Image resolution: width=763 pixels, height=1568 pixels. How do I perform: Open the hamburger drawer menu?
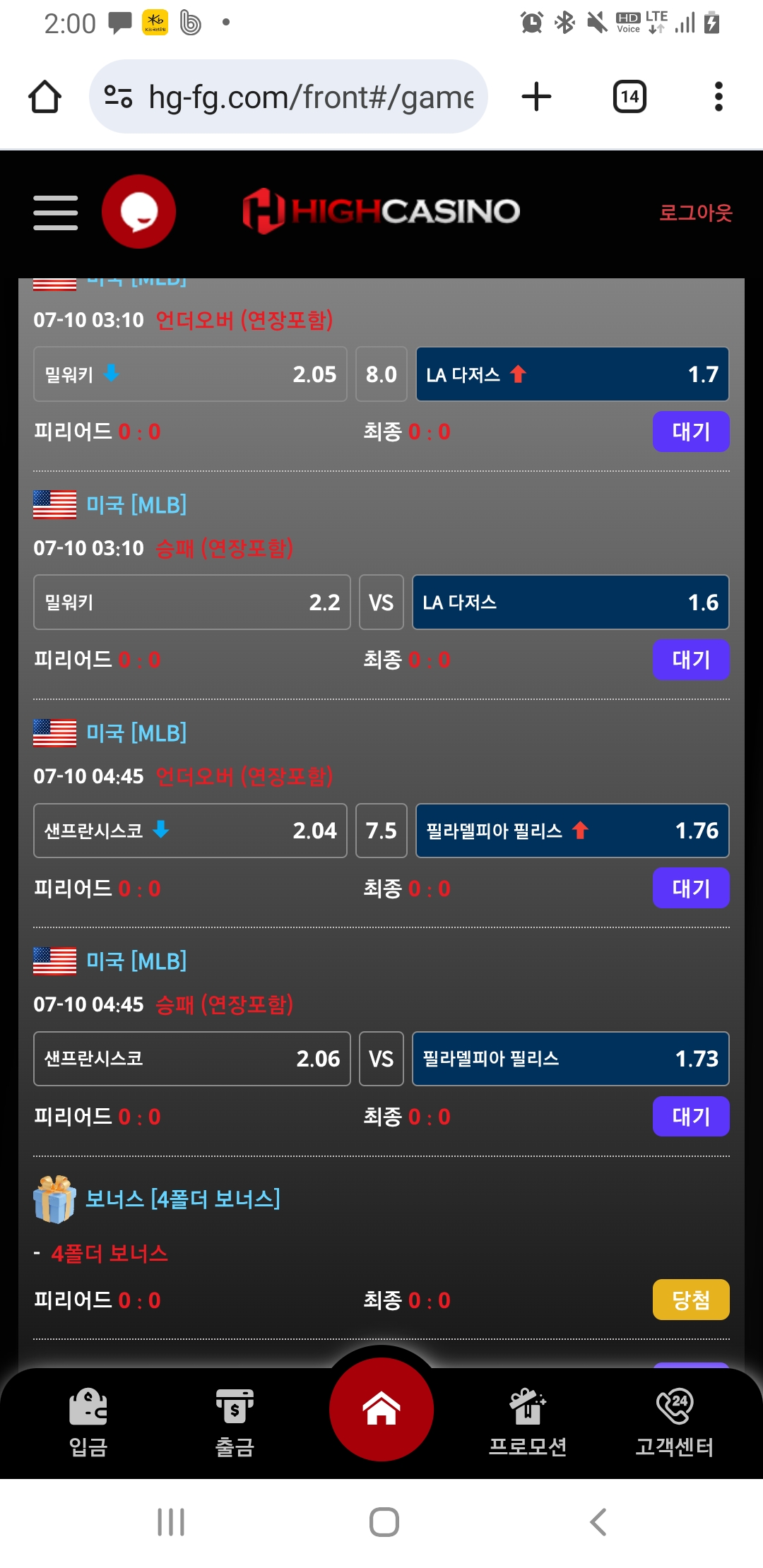pyautogui.click(x=56, y=213)
